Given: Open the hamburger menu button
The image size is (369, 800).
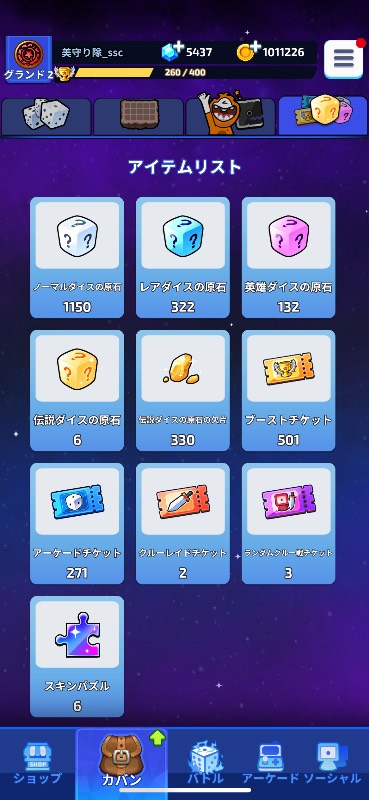Looking at the screenshot, I should tap(343, 59).
